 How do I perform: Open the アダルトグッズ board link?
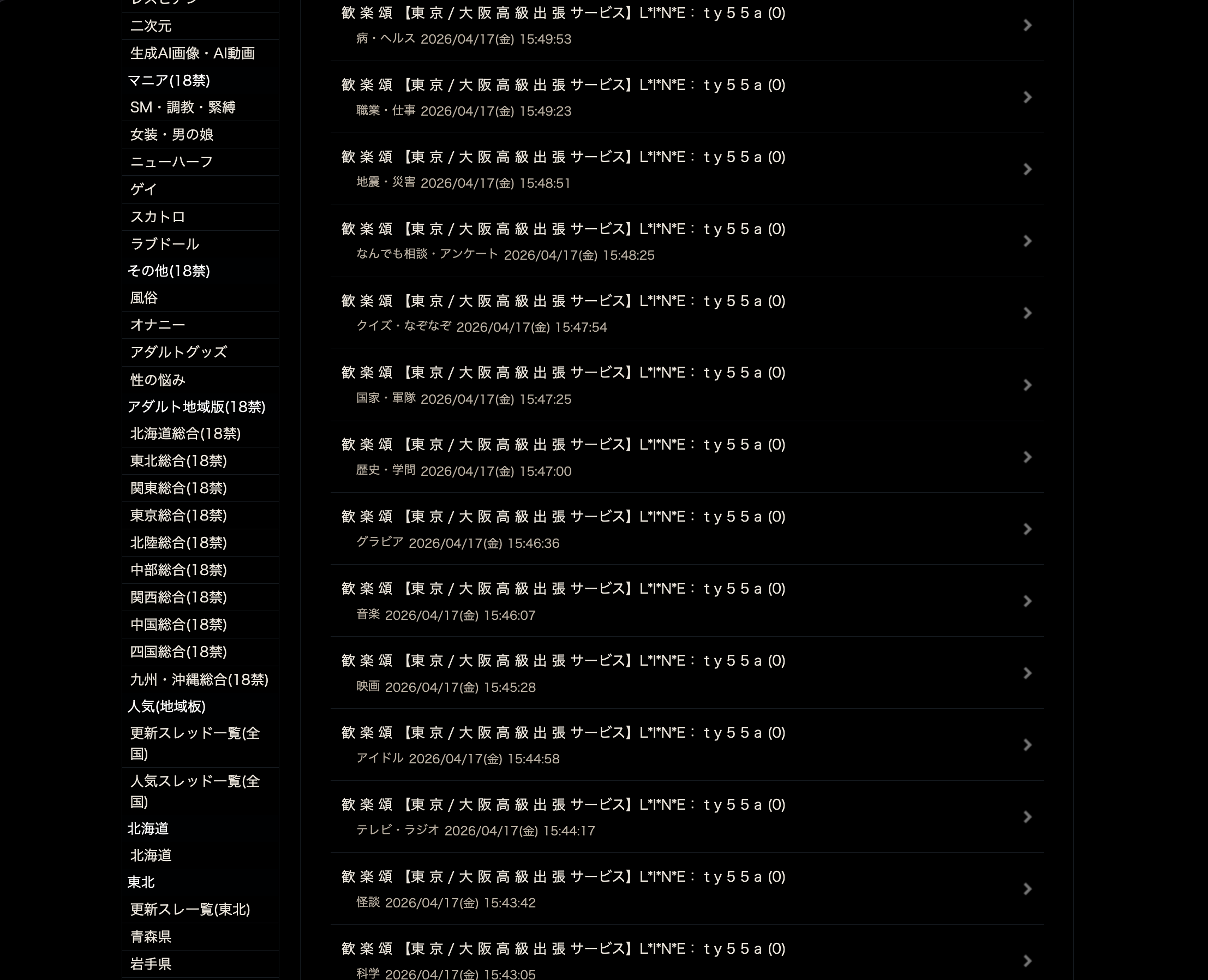point(178,352)
